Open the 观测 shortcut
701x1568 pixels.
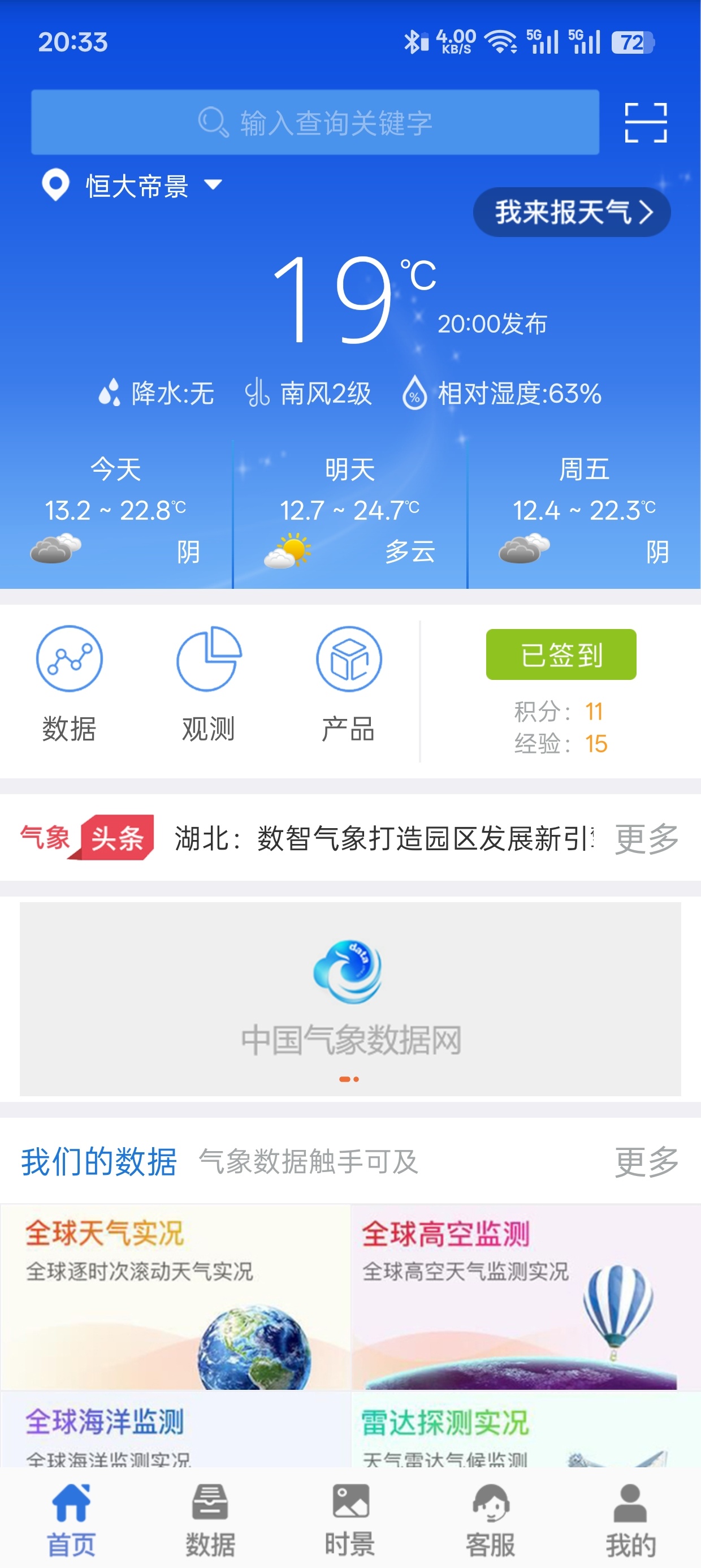pos(209,683)
